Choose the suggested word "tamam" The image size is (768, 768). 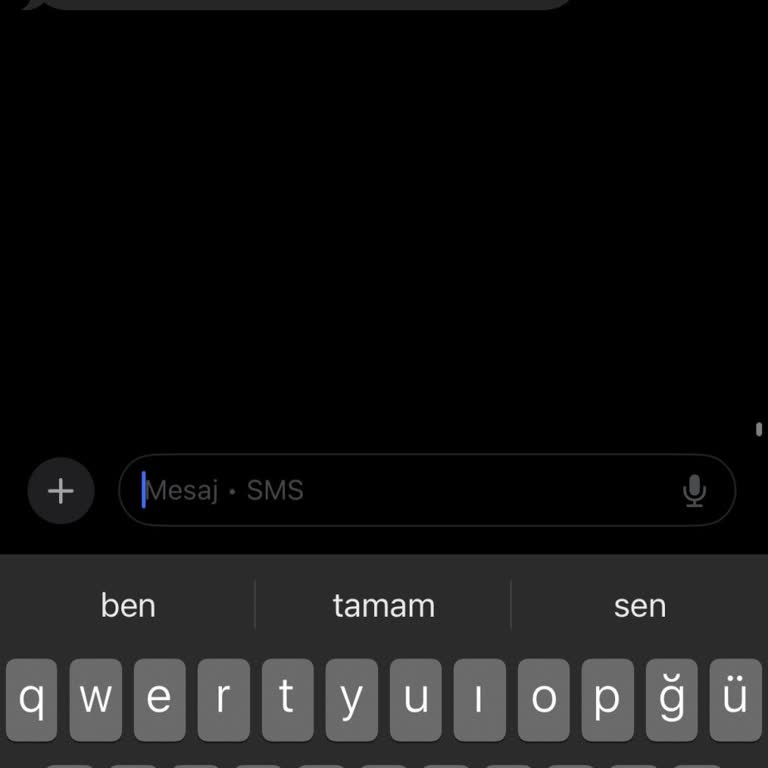(x=383, y=605)
